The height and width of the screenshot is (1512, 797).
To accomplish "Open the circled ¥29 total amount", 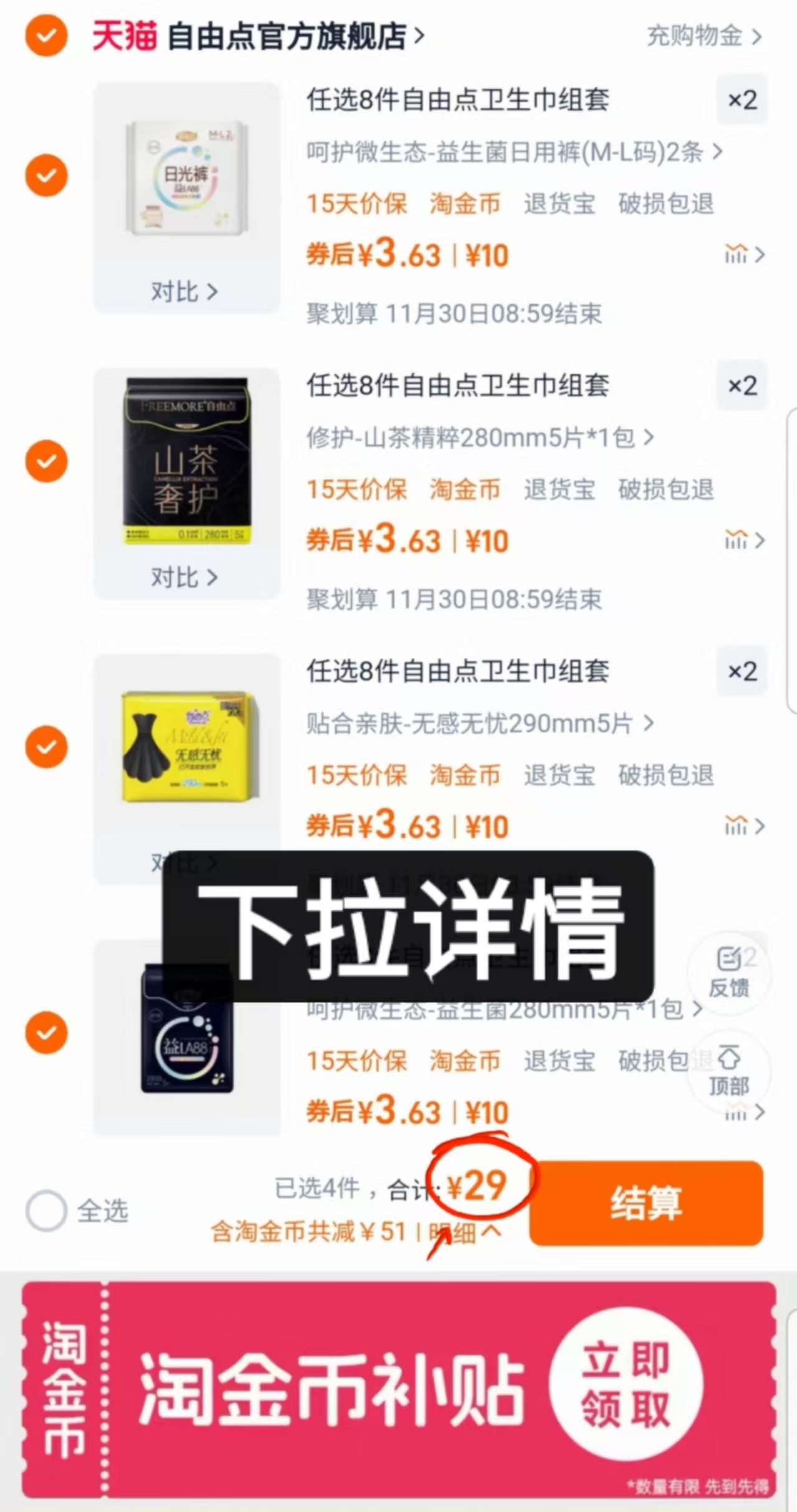I will tap(477, 1187).
